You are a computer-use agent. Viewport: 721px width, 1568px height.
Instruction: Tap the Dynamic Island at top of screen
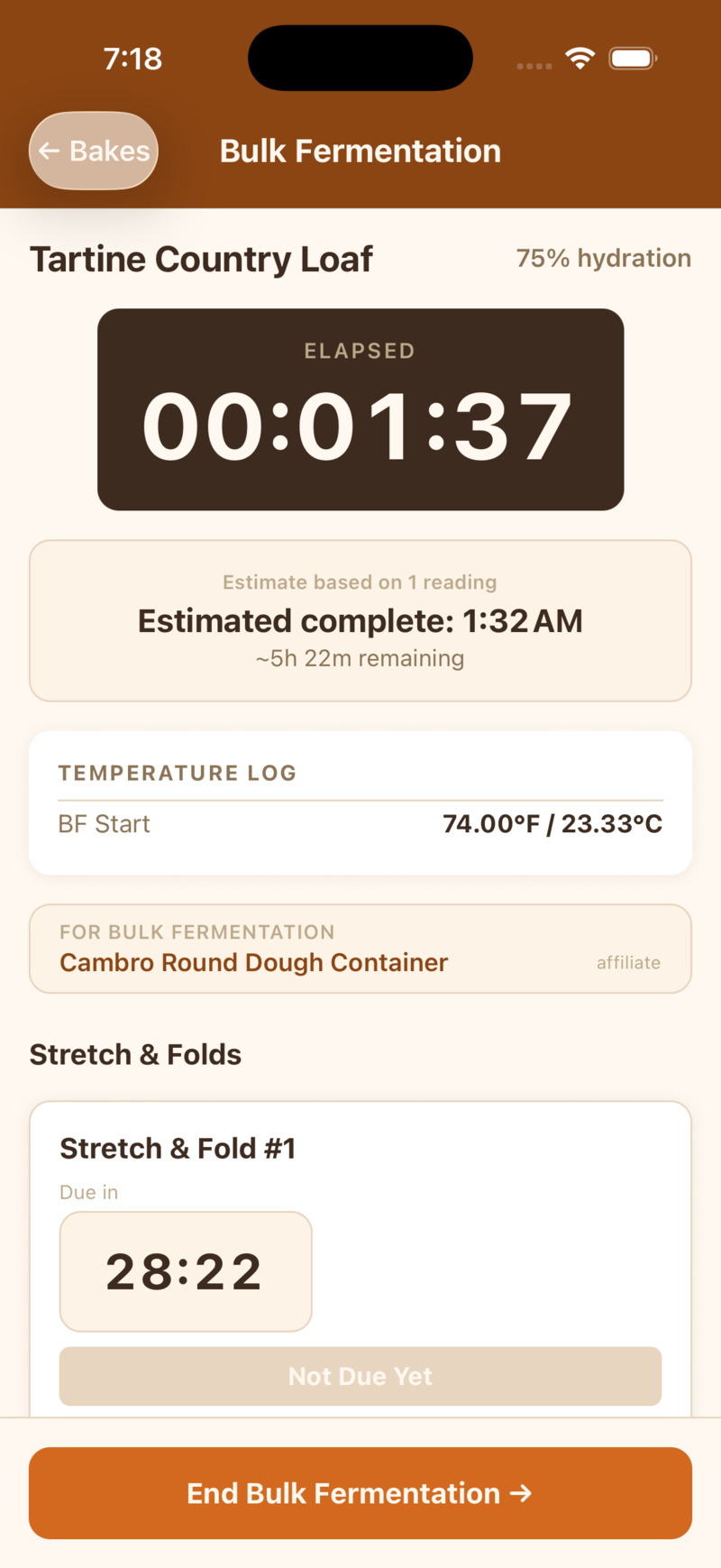coord(360,57)
